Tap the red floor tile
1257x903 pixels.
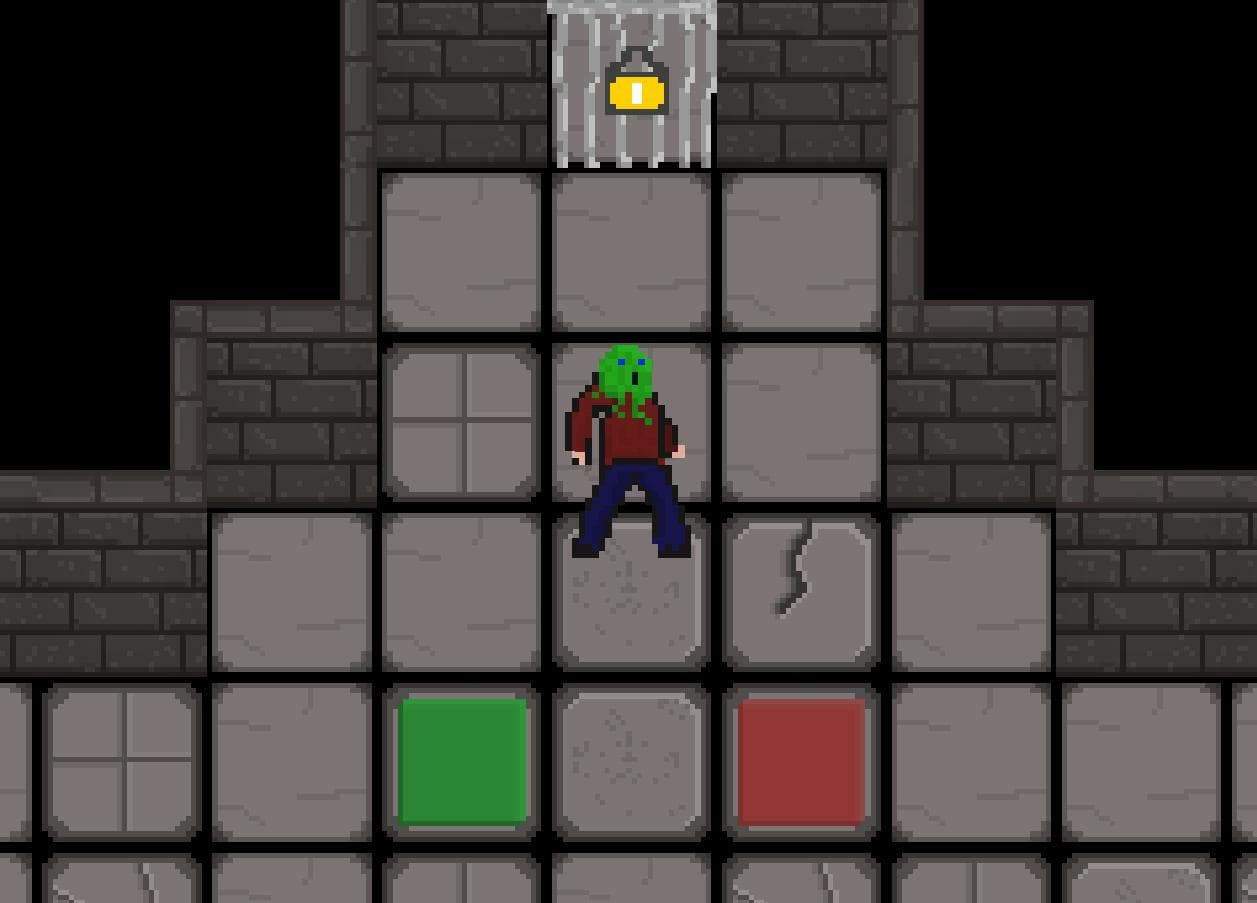click(801, 762)
